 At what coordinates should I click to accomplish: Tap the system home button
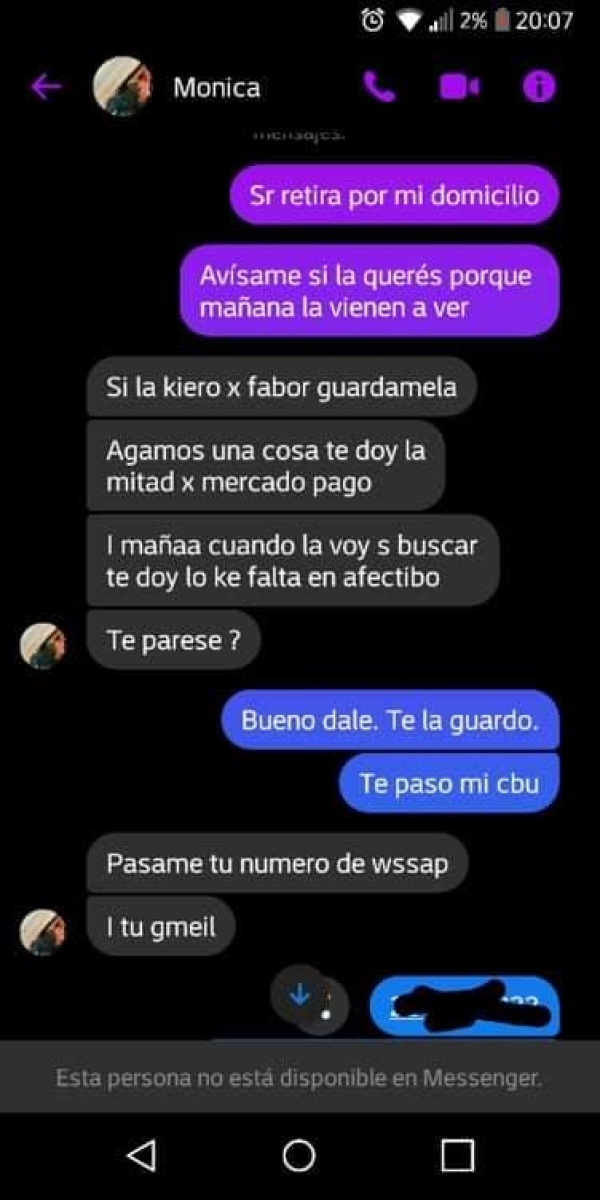pos(299,1155)
